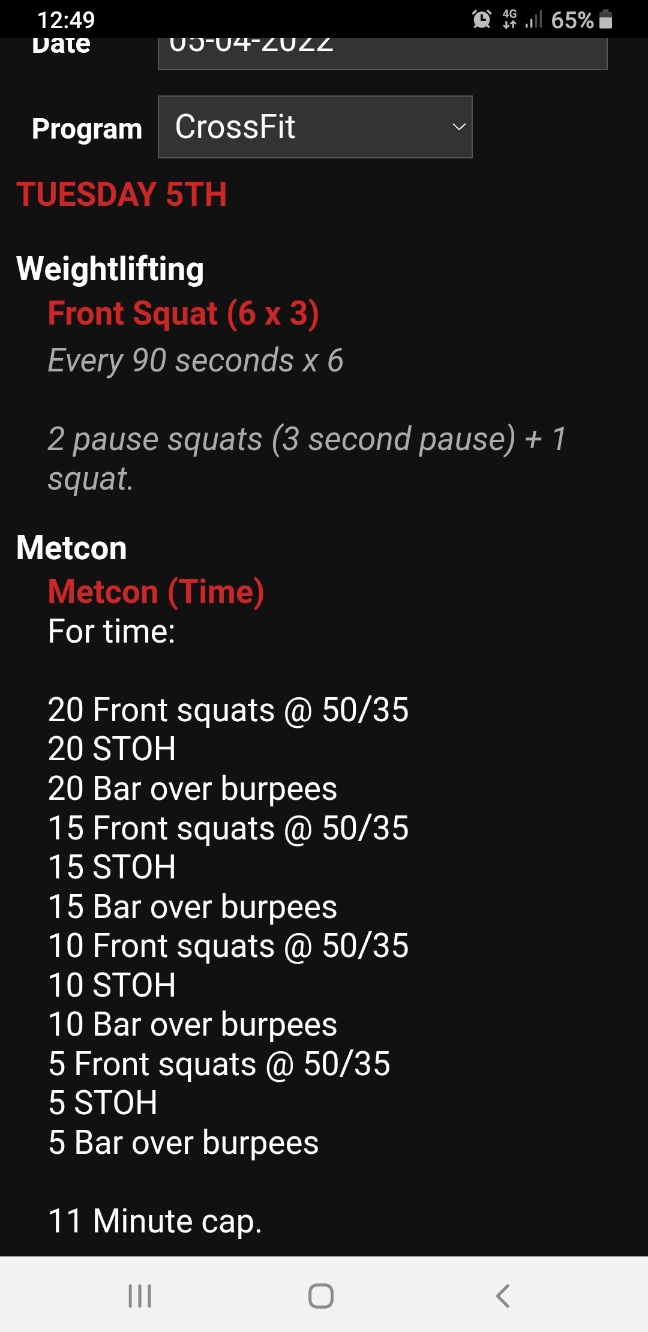Go to the system home screen
Screen dimensions: 648x1332
point(321,1296)
